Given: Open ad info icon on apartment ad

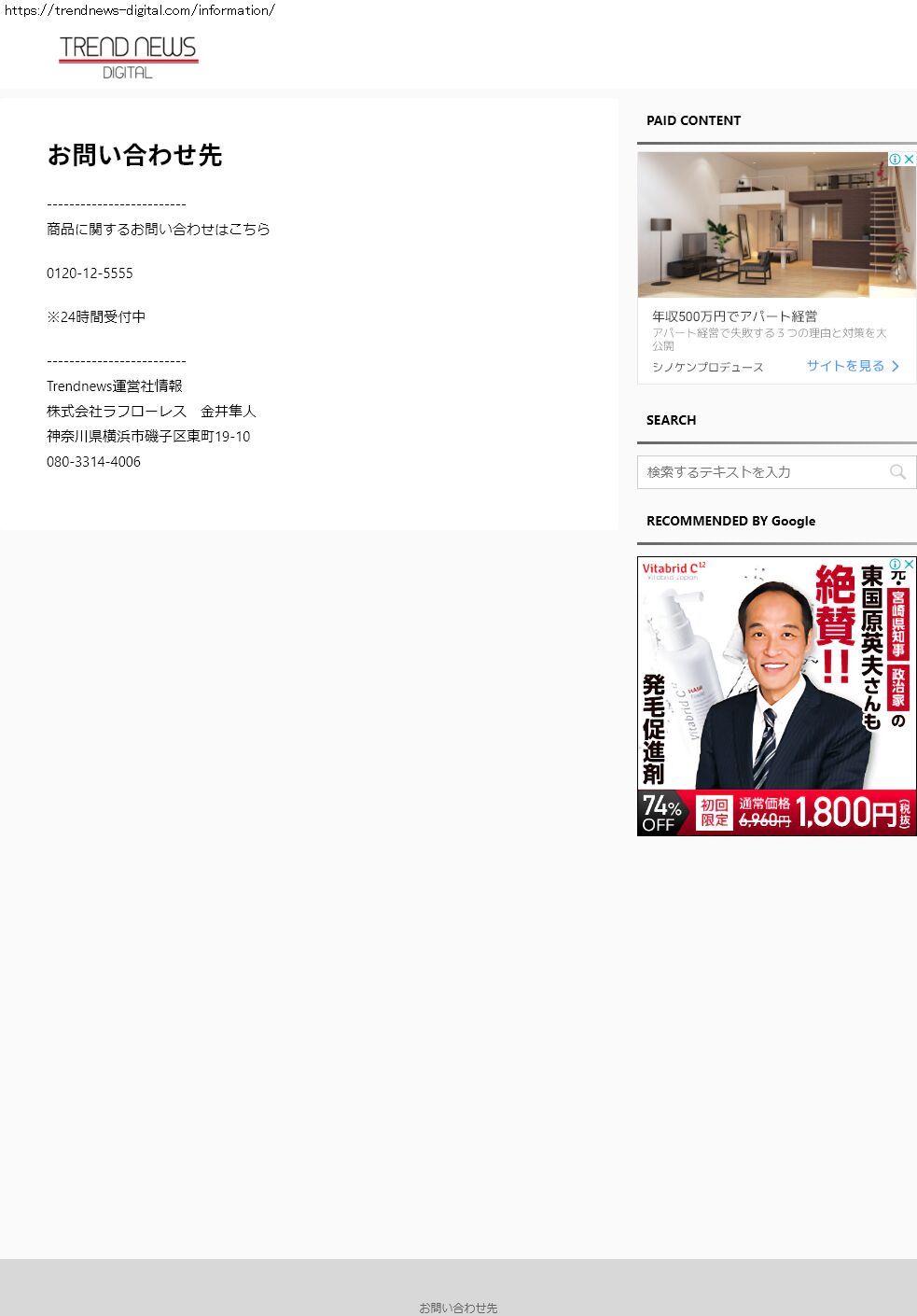Looking at the screenshot, I should point(895,160).
